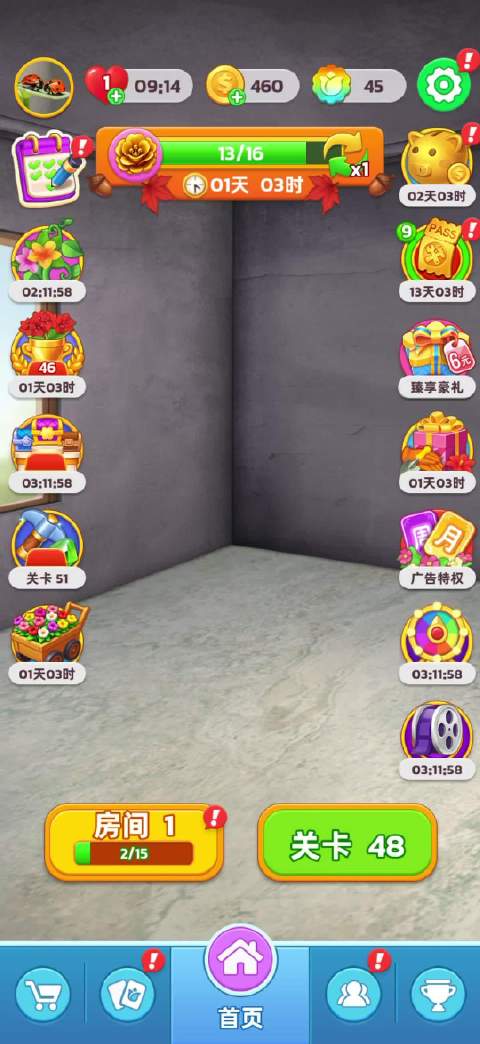The height and width of the screenshot is (1044, 480).
Task: Switch to the shop cart tab
Action: click(x=43, y=994)
